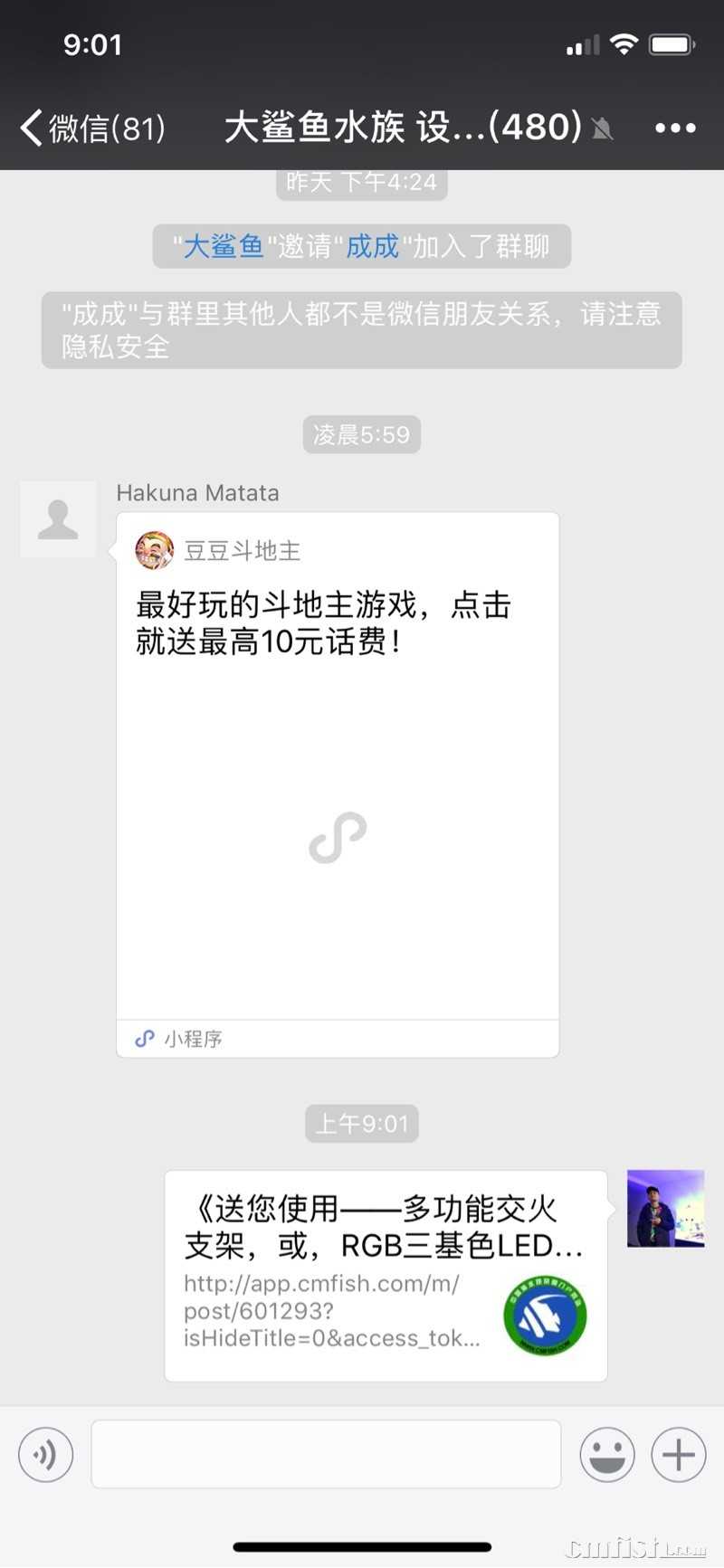Tap your own avatar beside the link

coord(665,1208)
